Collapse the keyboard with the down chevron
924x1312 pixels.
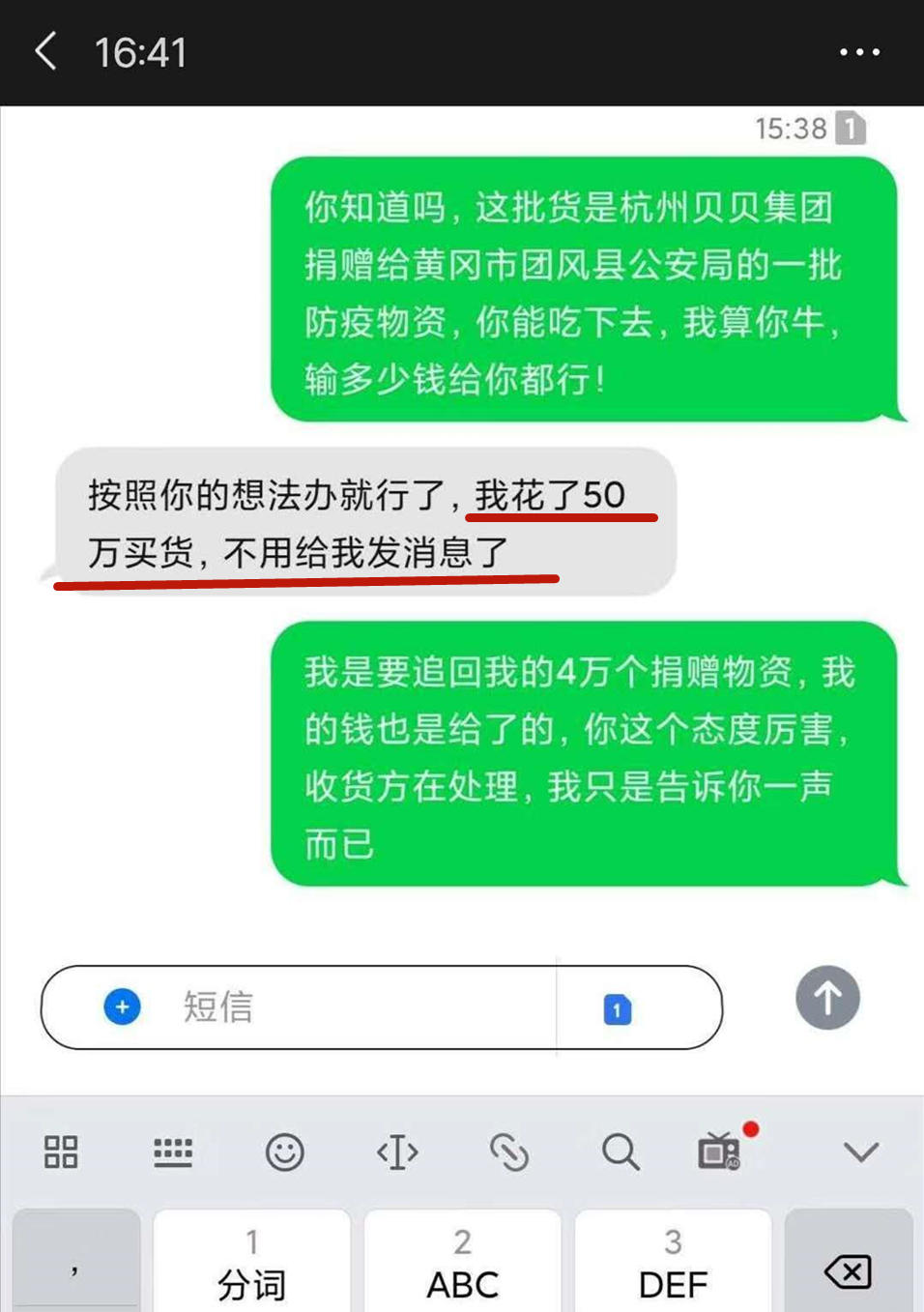tap(860, 1152)
